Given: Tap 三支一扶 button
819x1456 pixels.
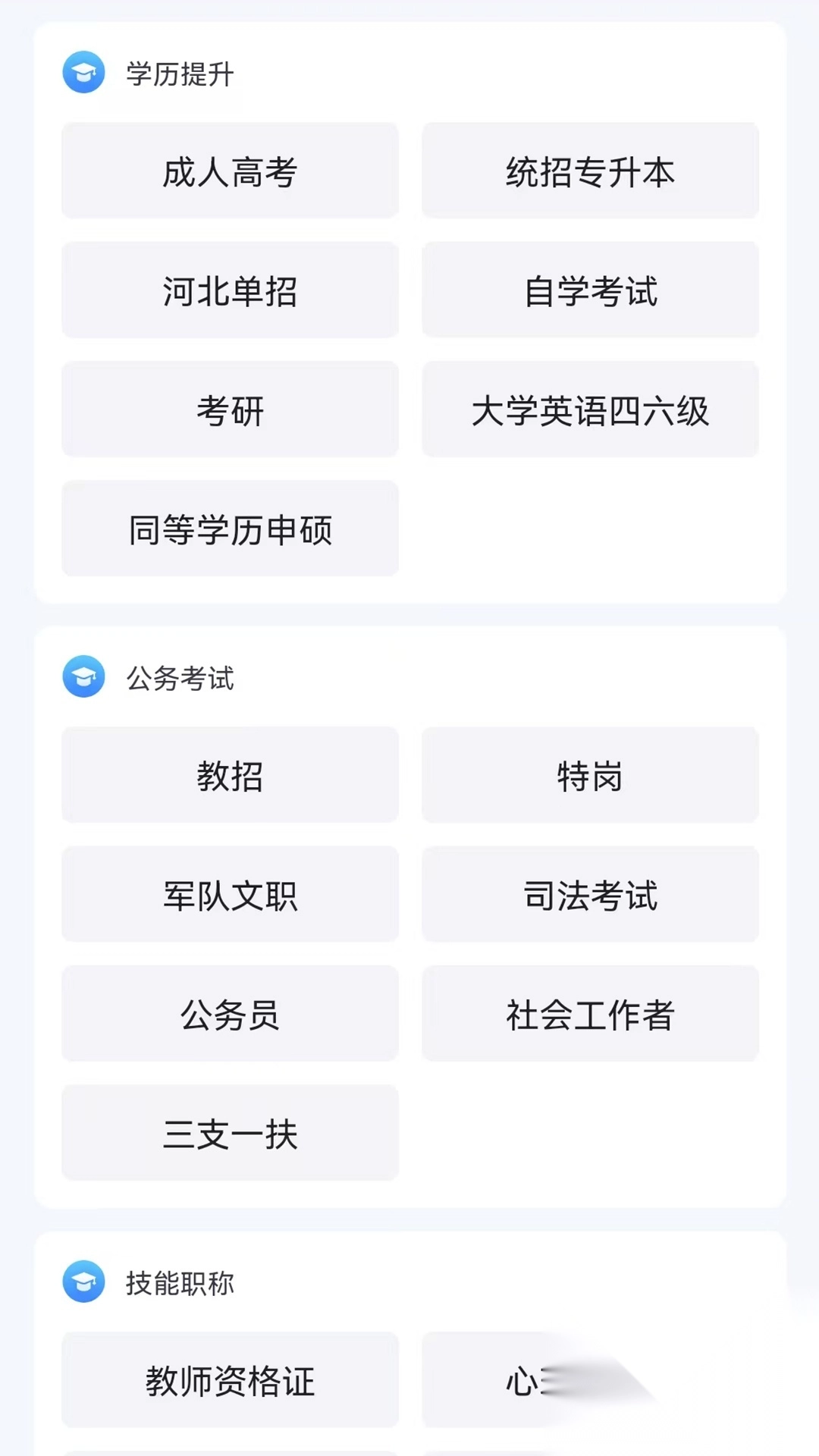Looking at the screenshot, I should [x=230, y=1133].
